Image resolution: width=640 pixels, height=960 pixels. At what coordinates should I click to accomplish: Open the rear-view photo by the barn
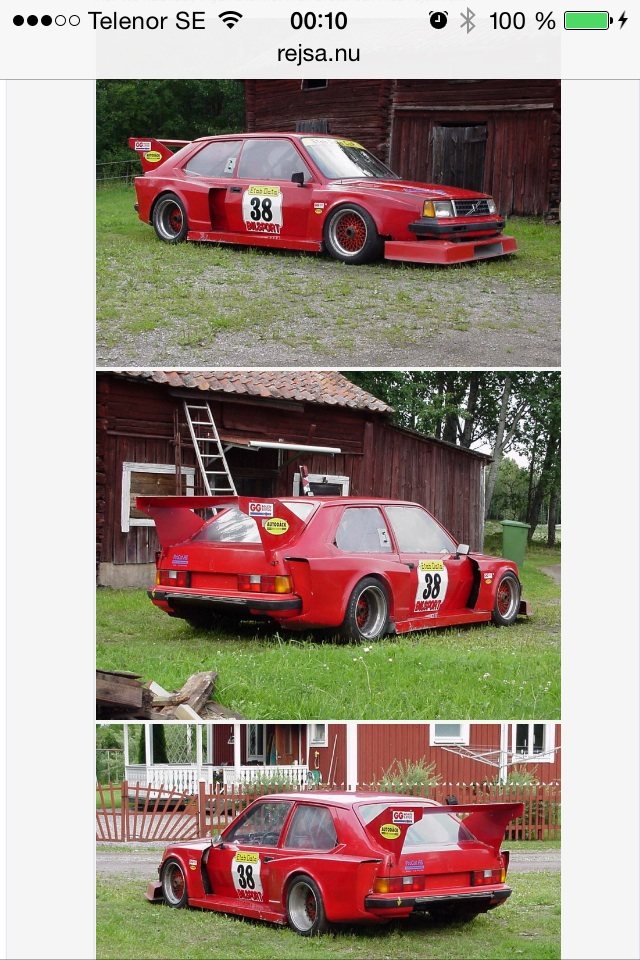coord(328,545)
